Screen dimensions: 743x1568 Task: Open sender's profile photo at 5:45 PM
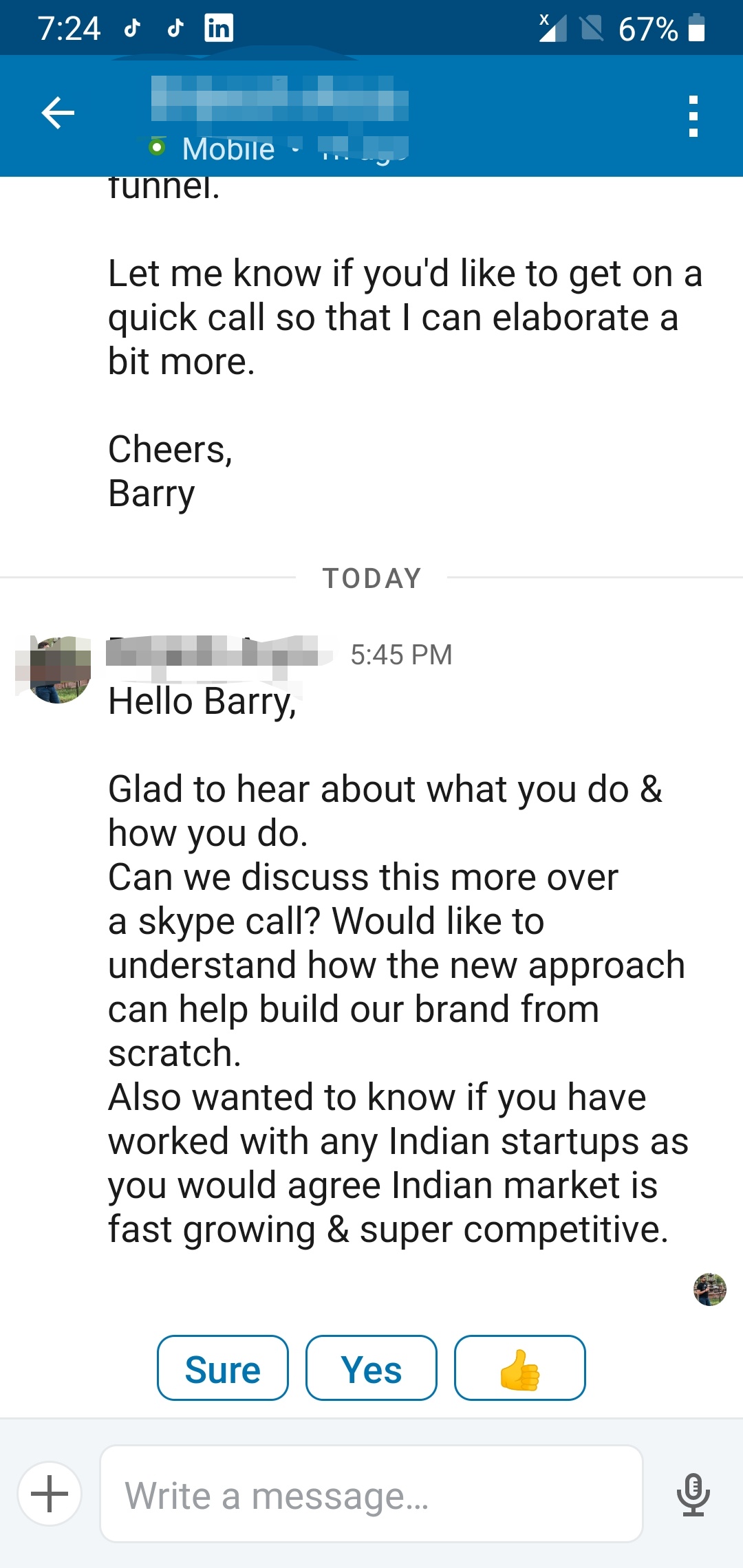tap(58, 669)
